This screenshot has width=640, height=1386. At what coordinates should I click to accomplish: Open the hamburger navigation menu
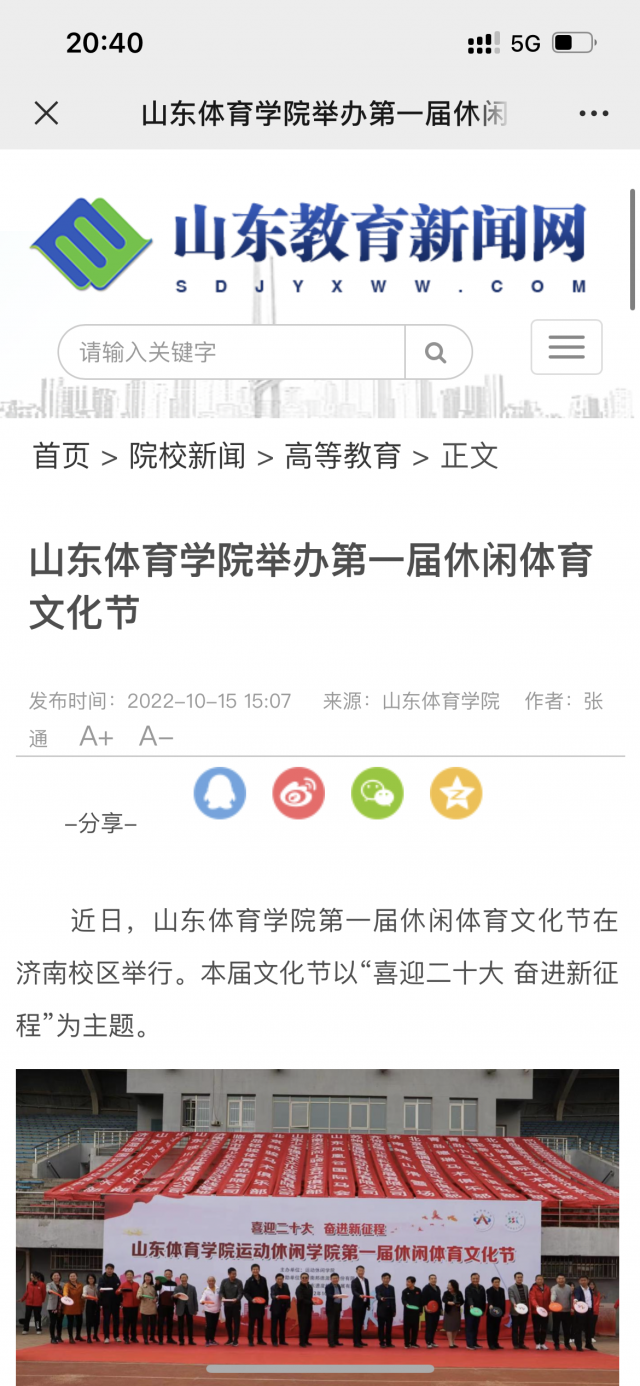pyautogui.click(x=566, y=347)
